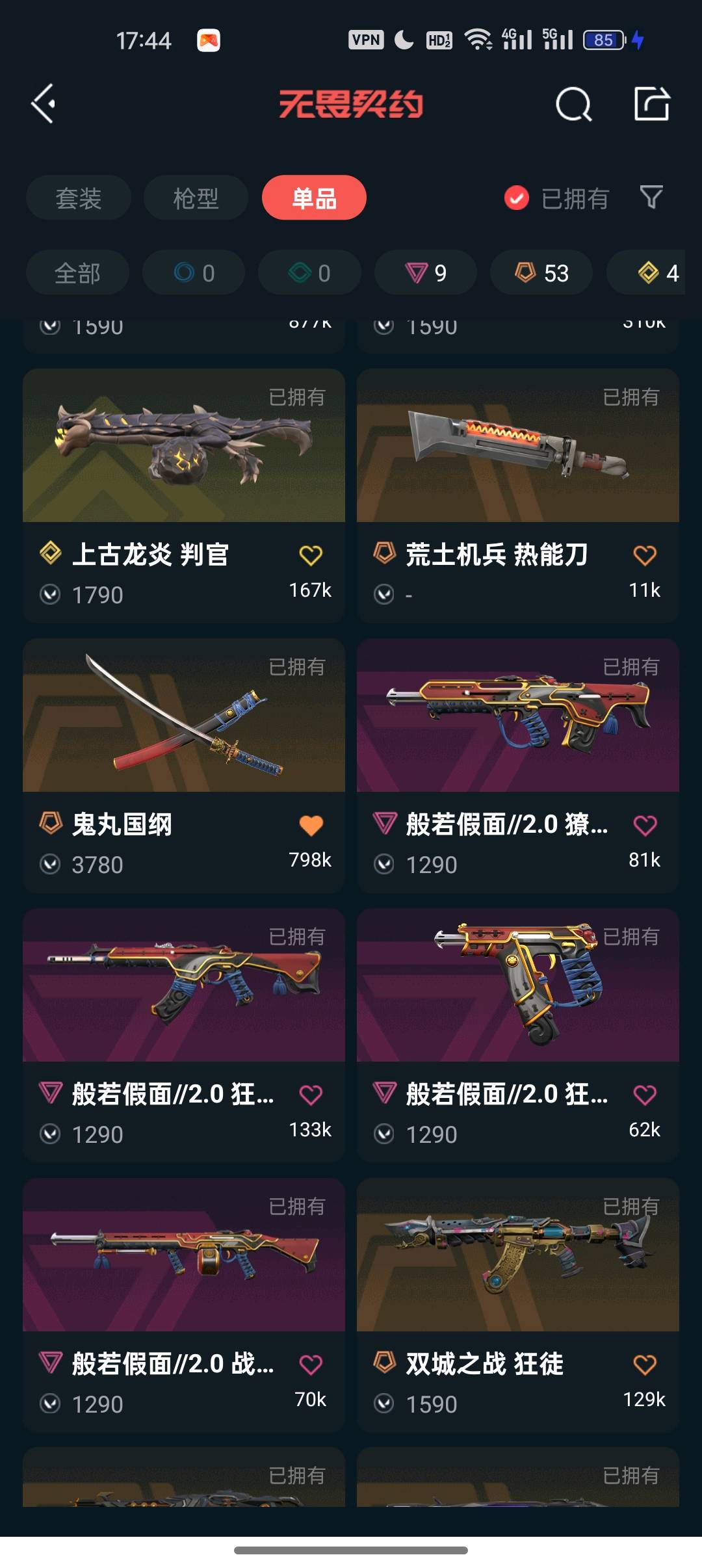Filter by the purple tier chip showing 9
The width and height of the screenshot is (702, 1568).
tap(426, 272)
